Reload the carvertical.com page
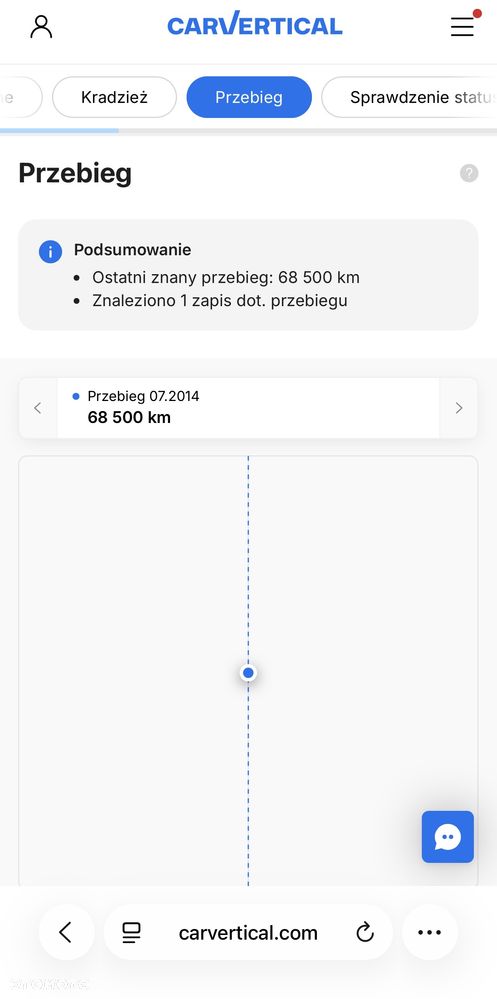 click(x=364, y=933)
